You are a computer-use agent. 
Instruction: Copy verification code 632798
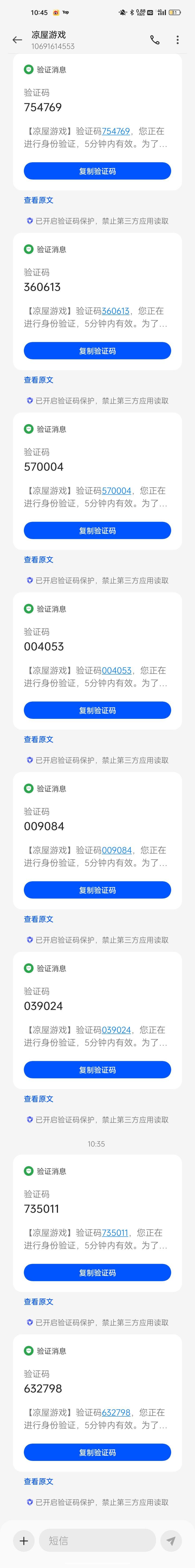pyautogui.click(x=97, y=1452)
